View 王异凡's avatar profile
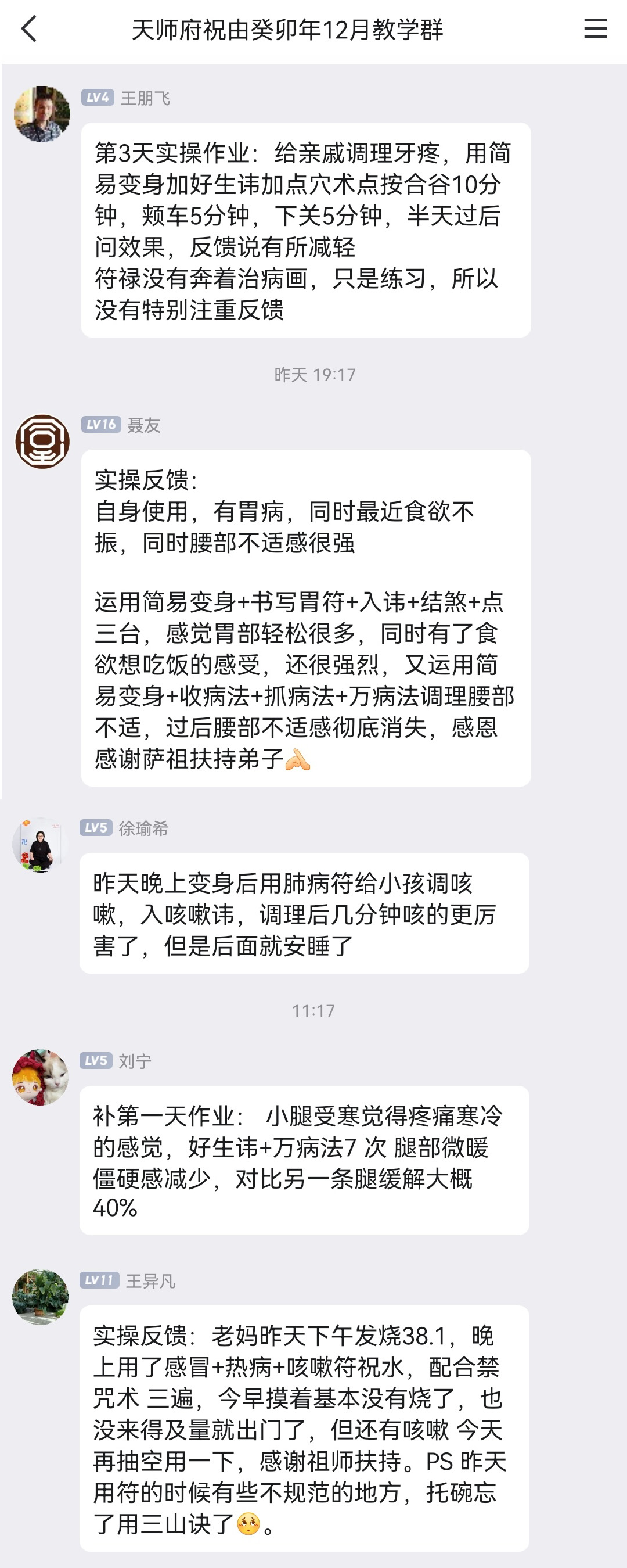This screenshot has height=1568, width=627. (40, 1297)
